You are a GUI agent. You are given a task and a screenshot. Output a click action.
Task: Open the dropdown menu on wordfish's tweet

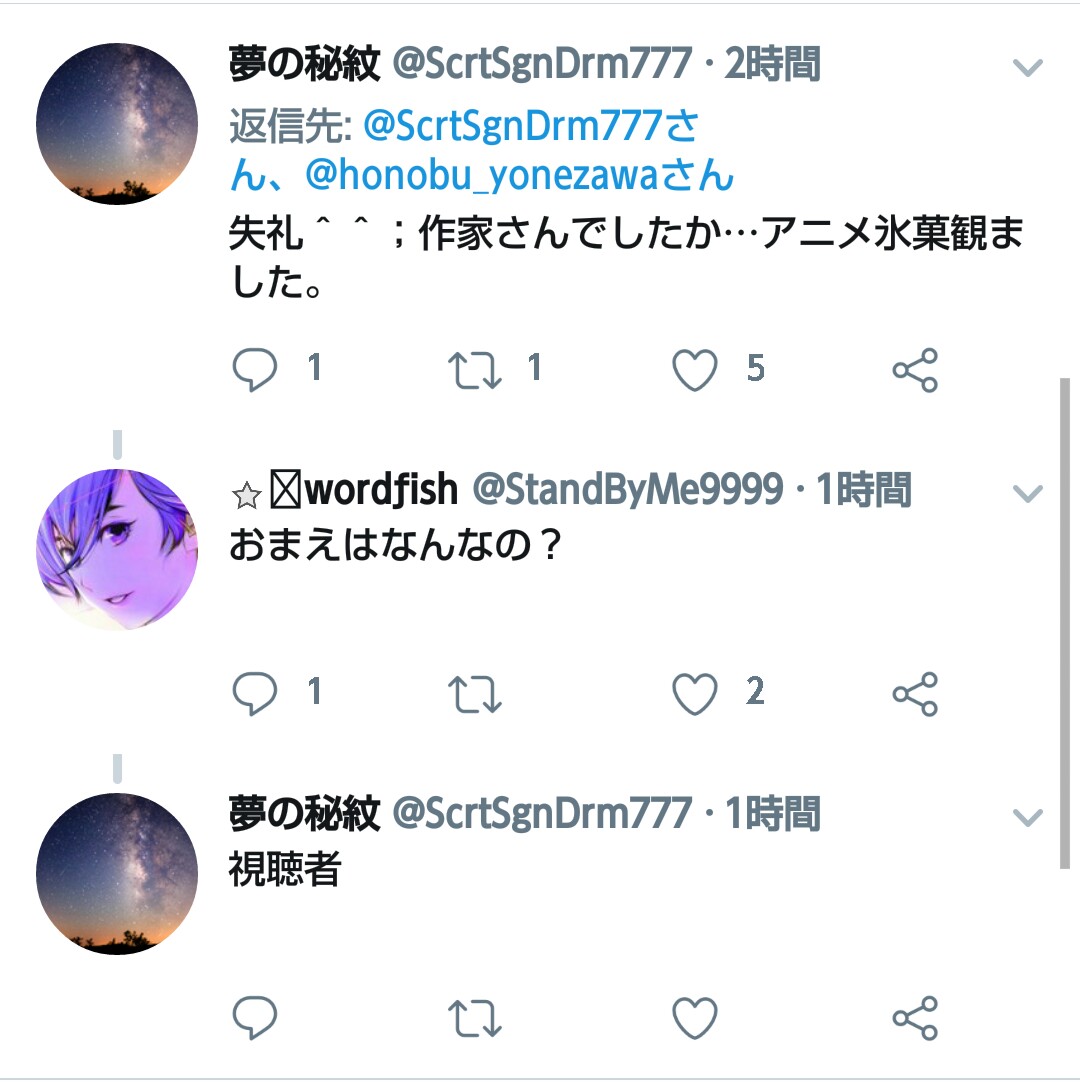pyautogui.click(x=1028, y=493)
